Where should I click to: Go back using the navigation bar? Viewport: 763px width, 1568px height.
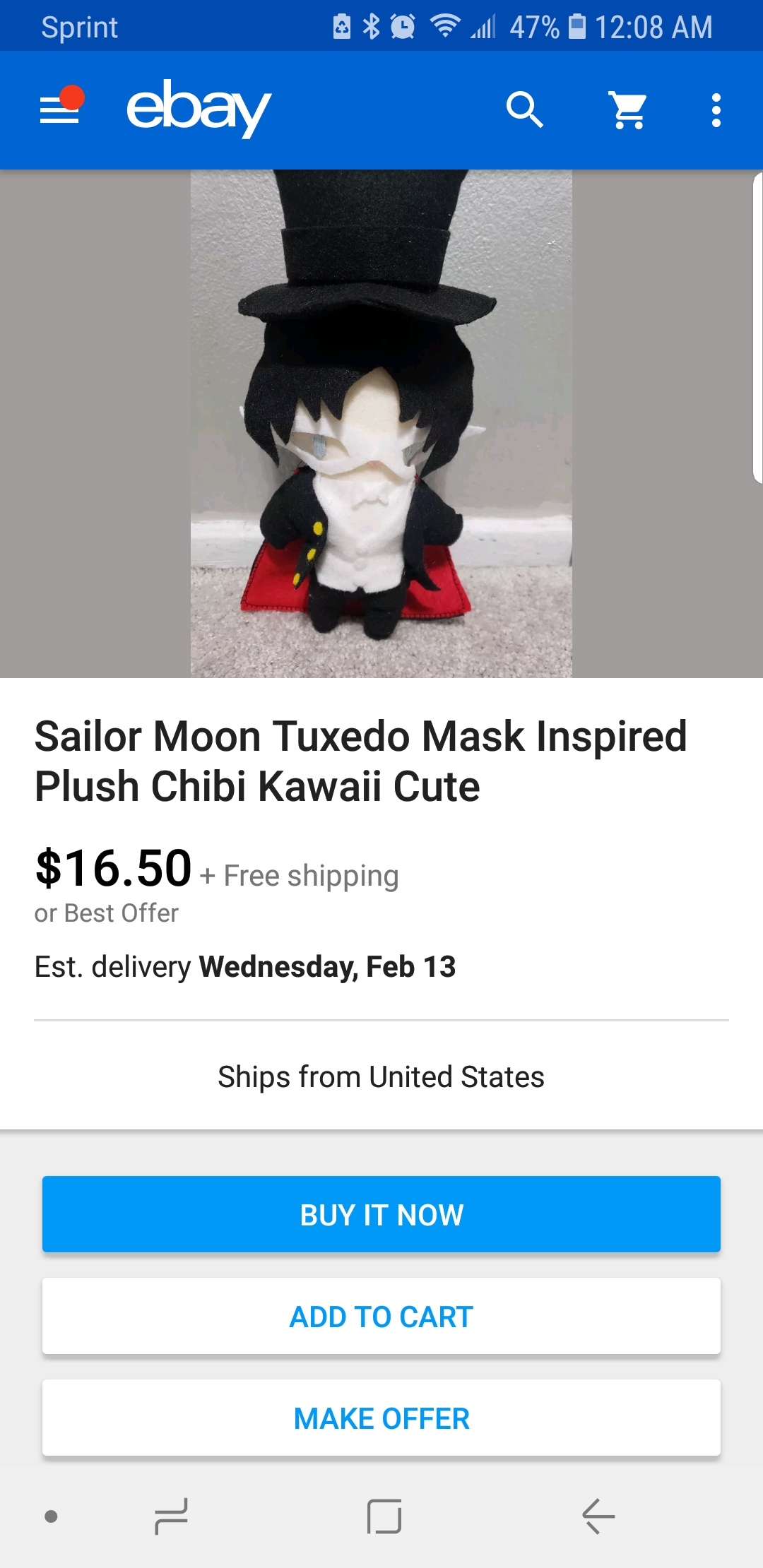click(x=598, y=1516)
